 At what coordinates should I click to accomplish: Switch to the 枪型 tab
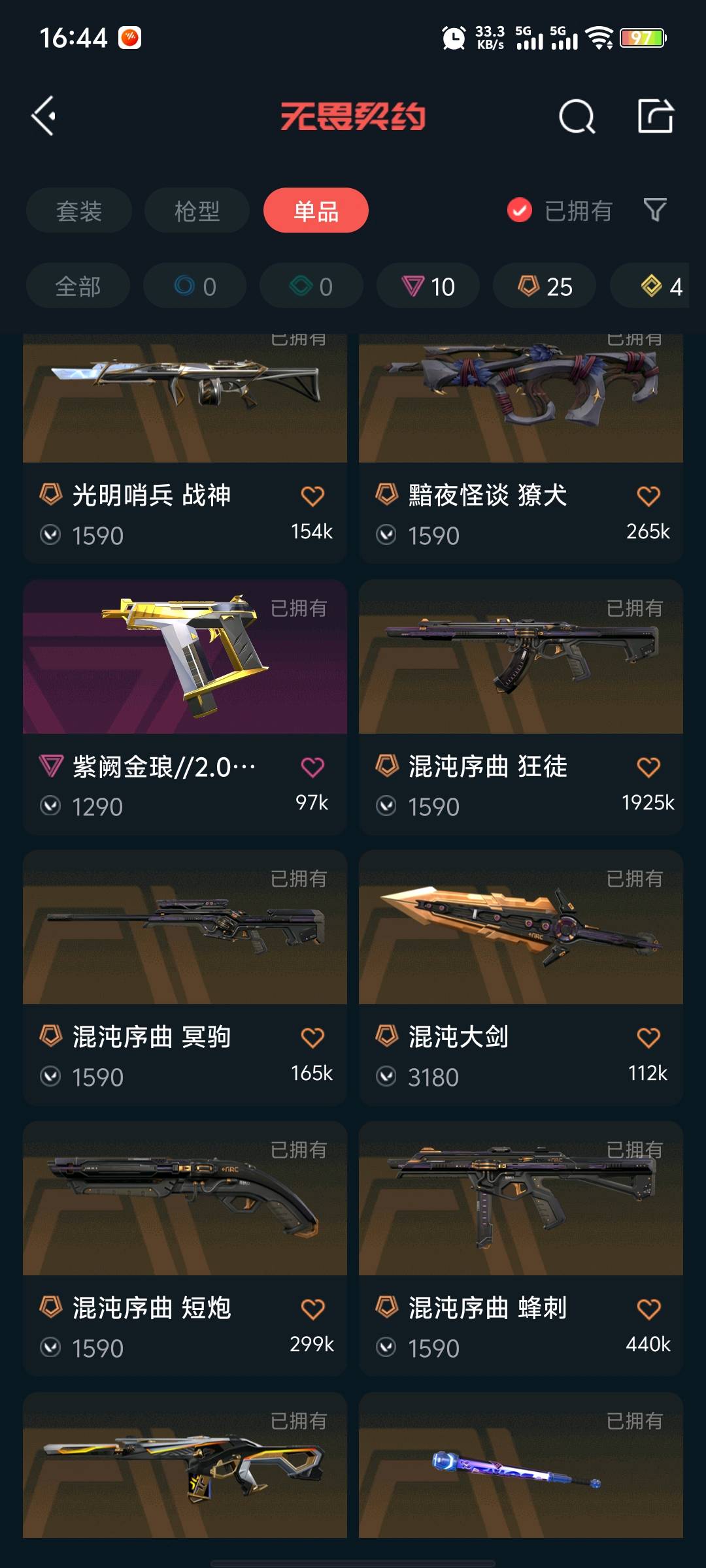coord(197,211)
